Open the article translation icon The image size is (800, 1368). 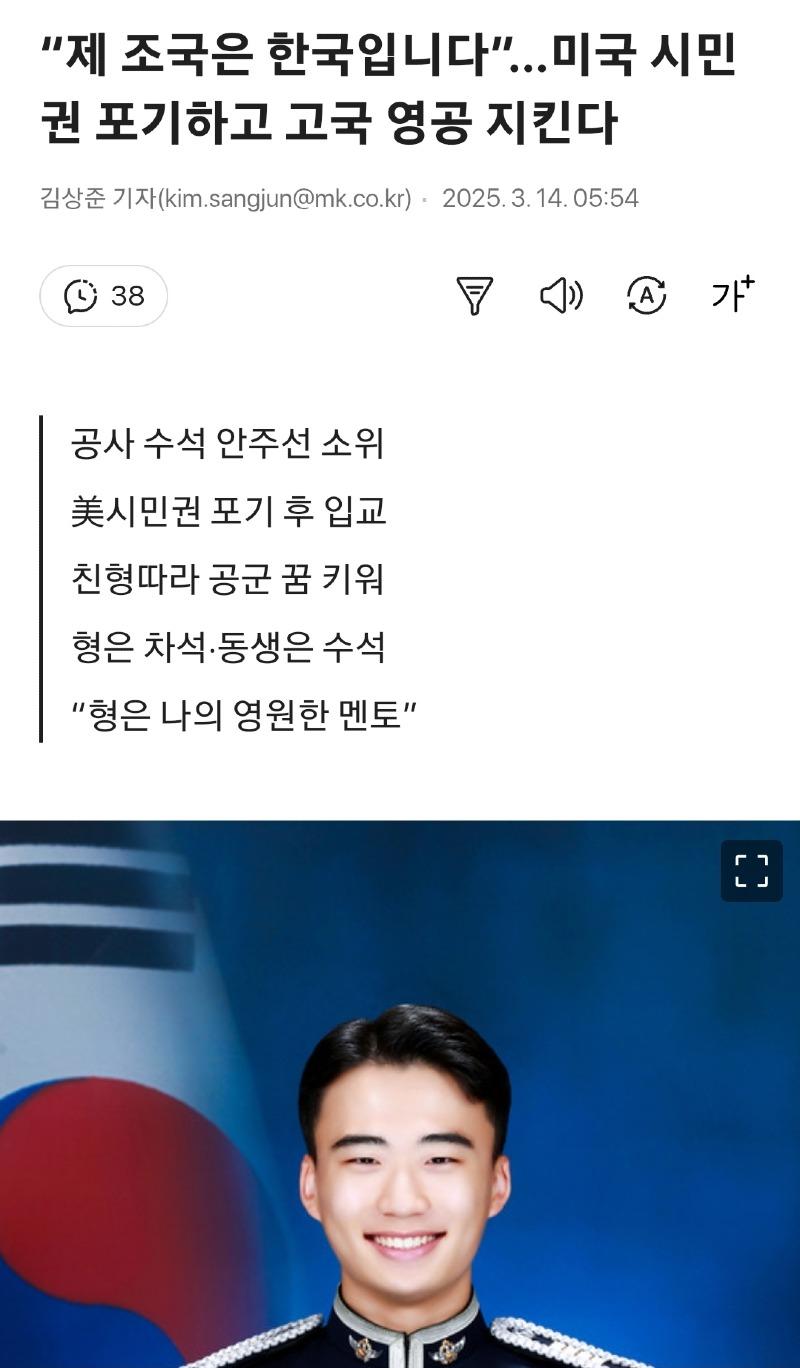(646, 296)
